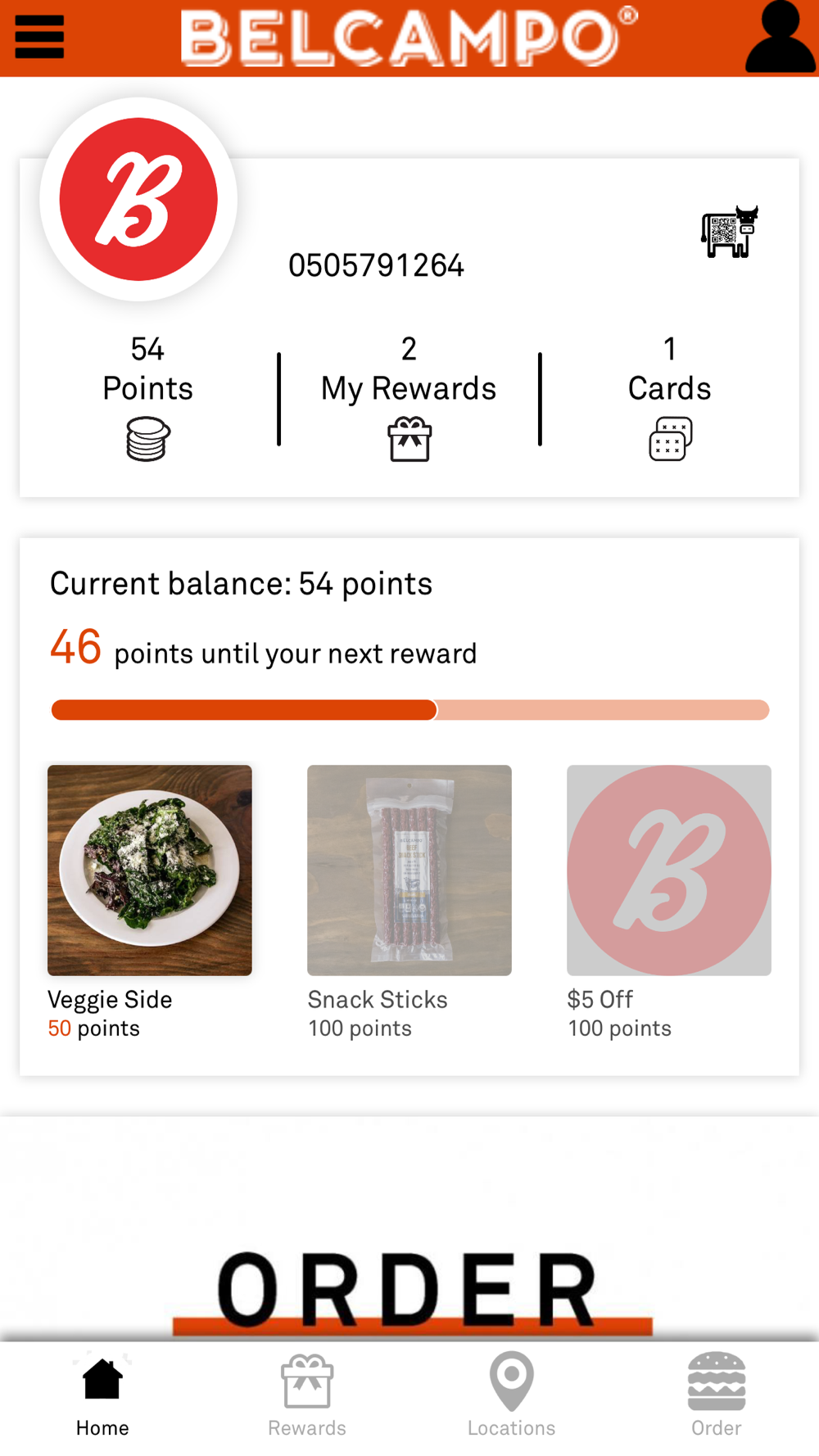The height and width of the screenshot is (1456, 819).
Task: Tap the ORDER banner
Action: point(409,1290)
